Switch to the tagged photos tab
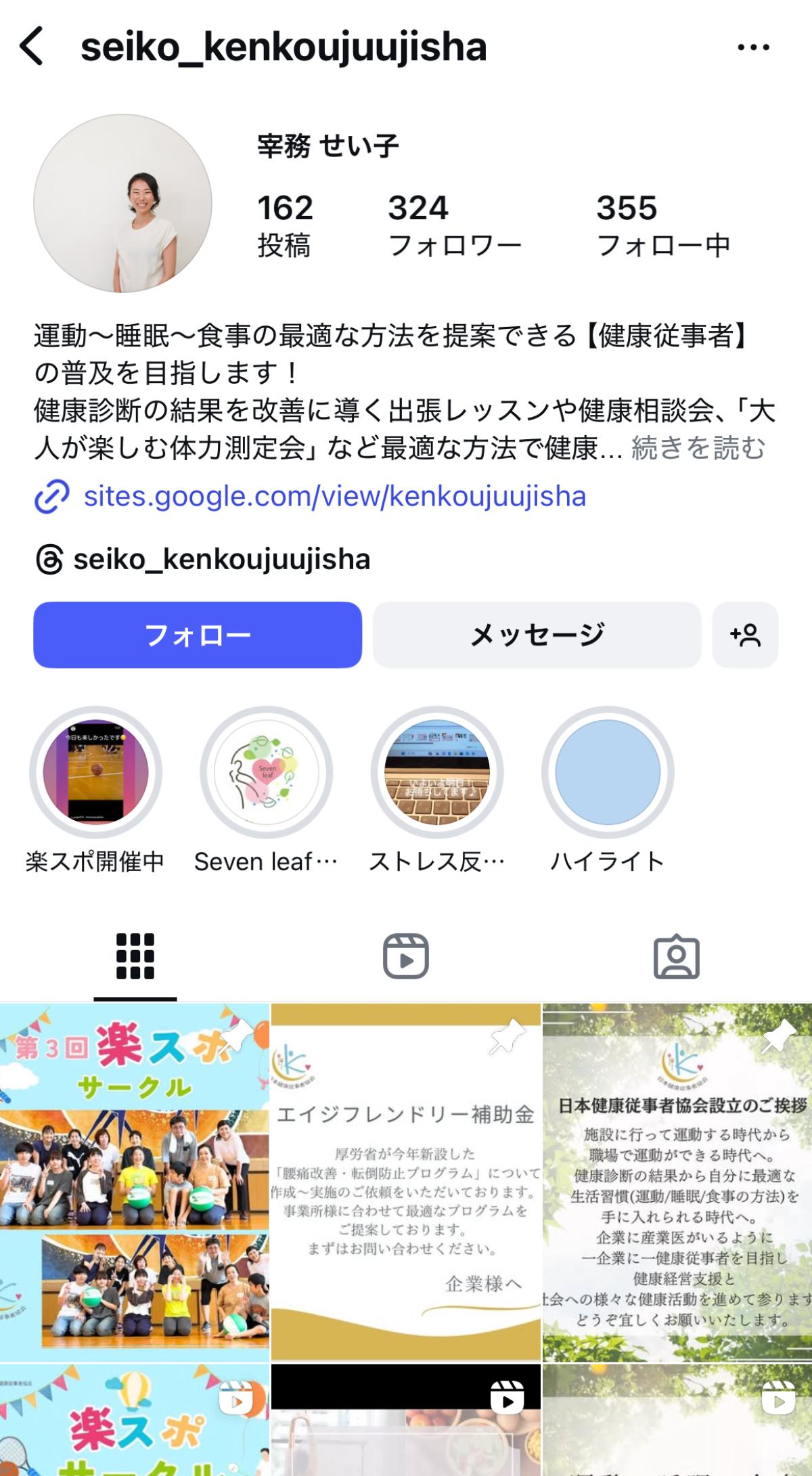The image size is (812, 1476). click(x=677, y=956)
